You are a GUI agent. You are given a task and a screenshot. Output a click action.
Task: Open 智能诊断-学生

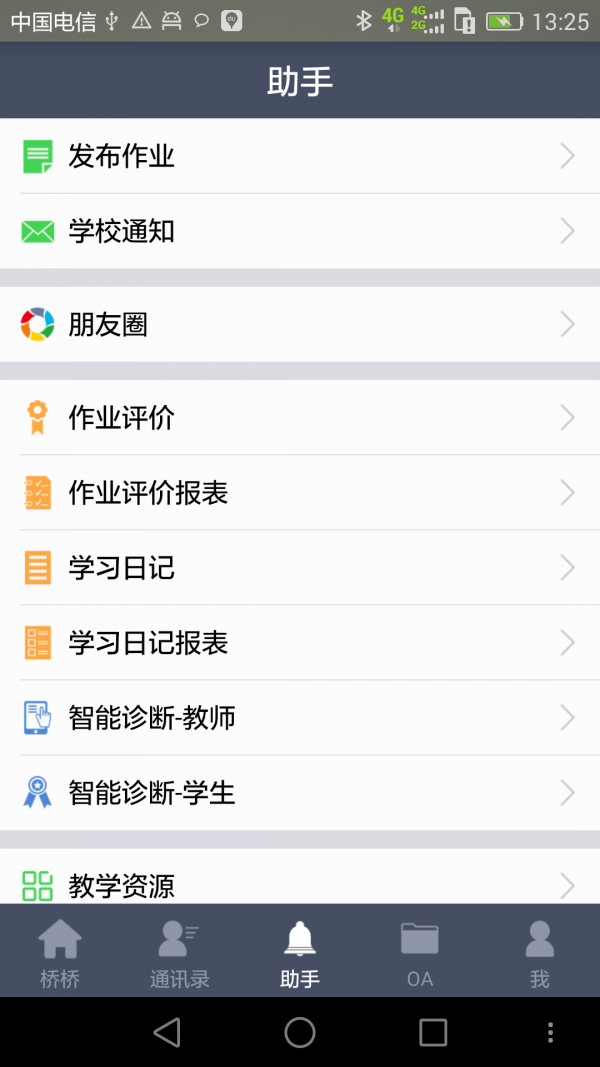(x=300, y=793)
